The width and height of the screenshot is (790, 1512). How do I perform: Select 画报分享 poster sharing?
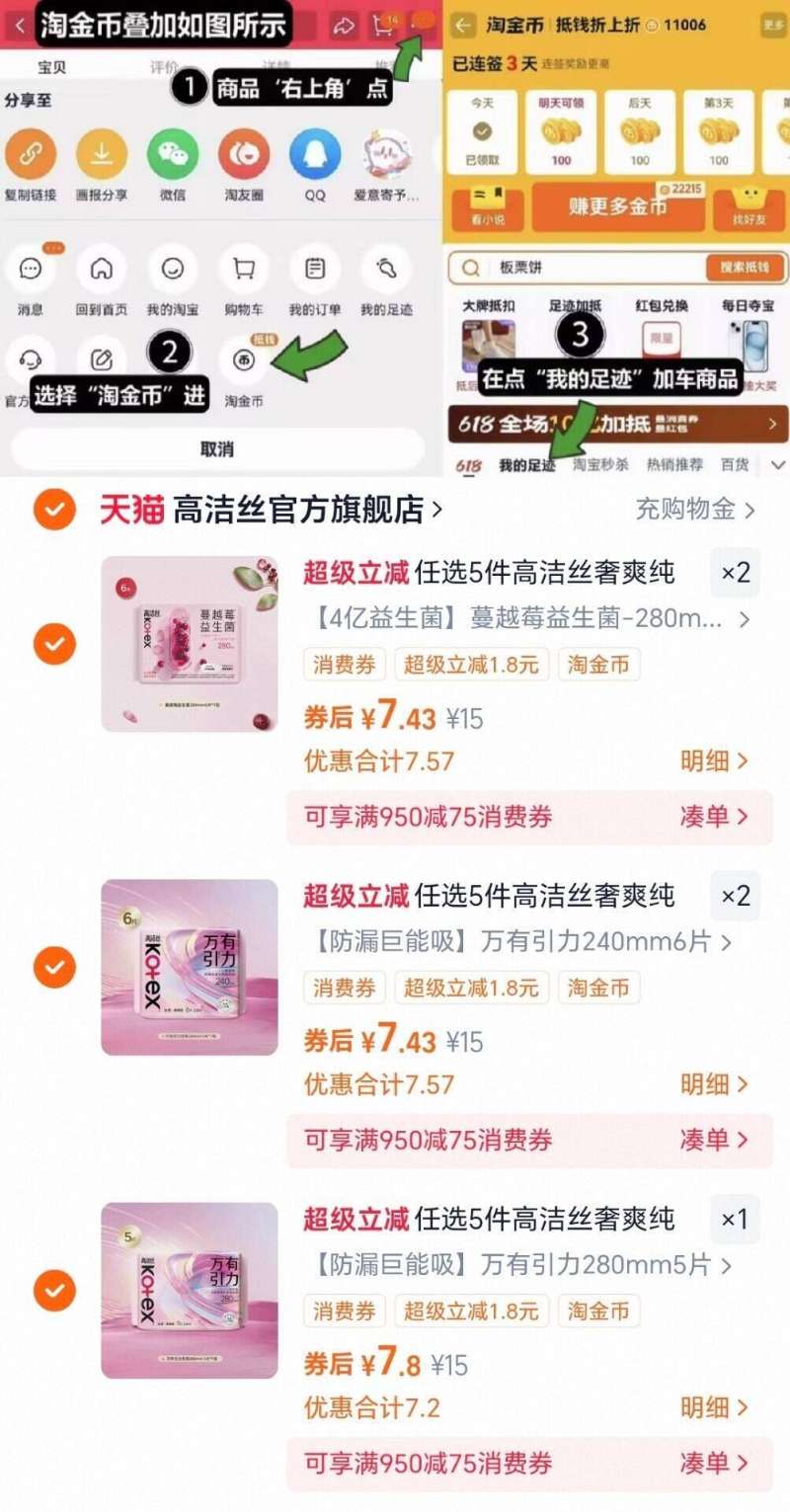coord(102,155)
